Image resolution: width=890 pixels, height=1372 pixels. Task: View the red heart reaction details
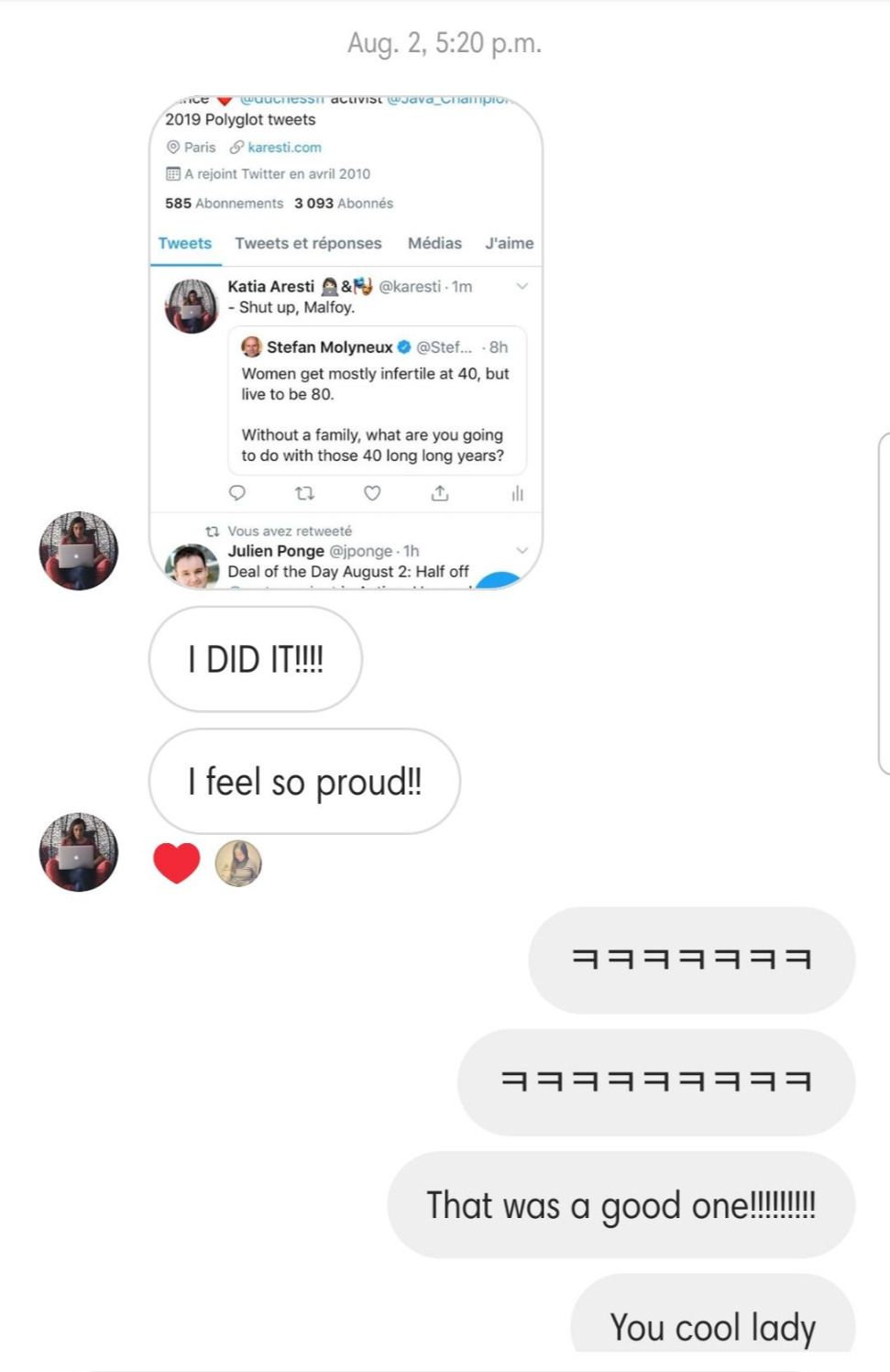click(176, 862)
